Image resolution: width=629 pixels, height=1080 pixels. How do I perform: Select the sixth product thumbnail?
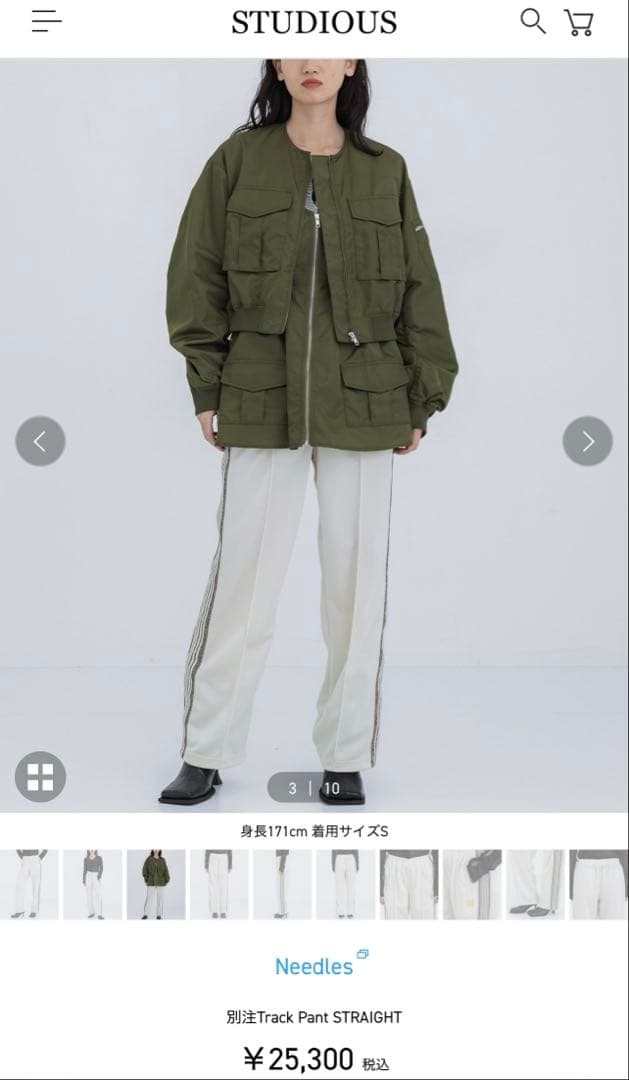[x=346, y=885]
